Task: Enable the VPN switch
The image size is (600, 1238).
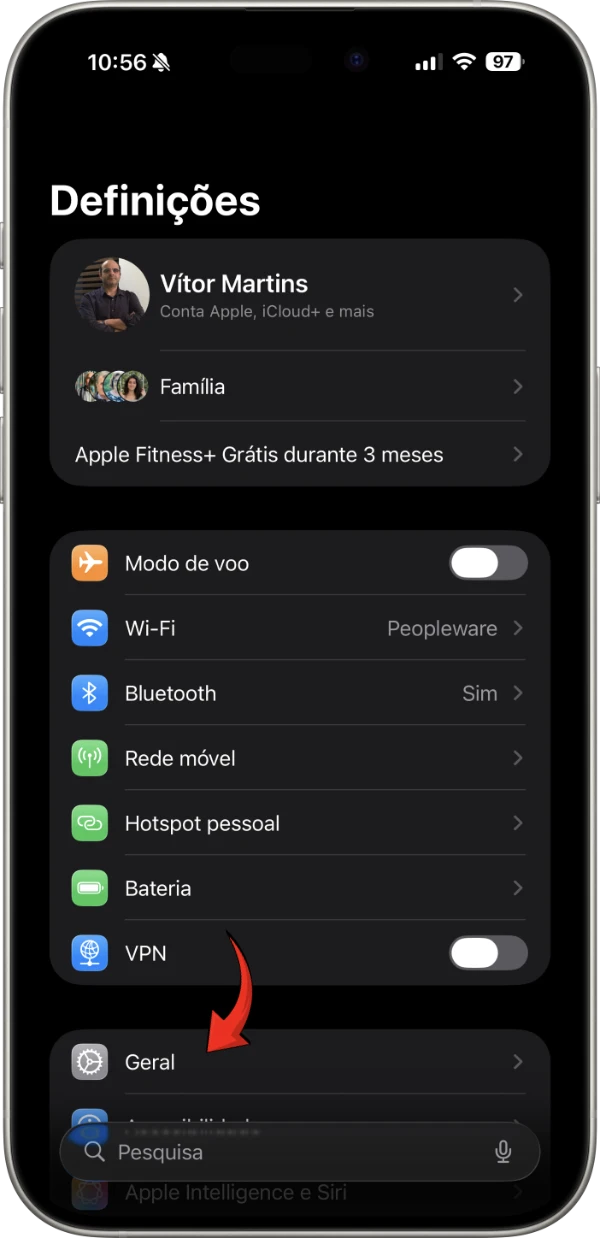Action: 488,954
